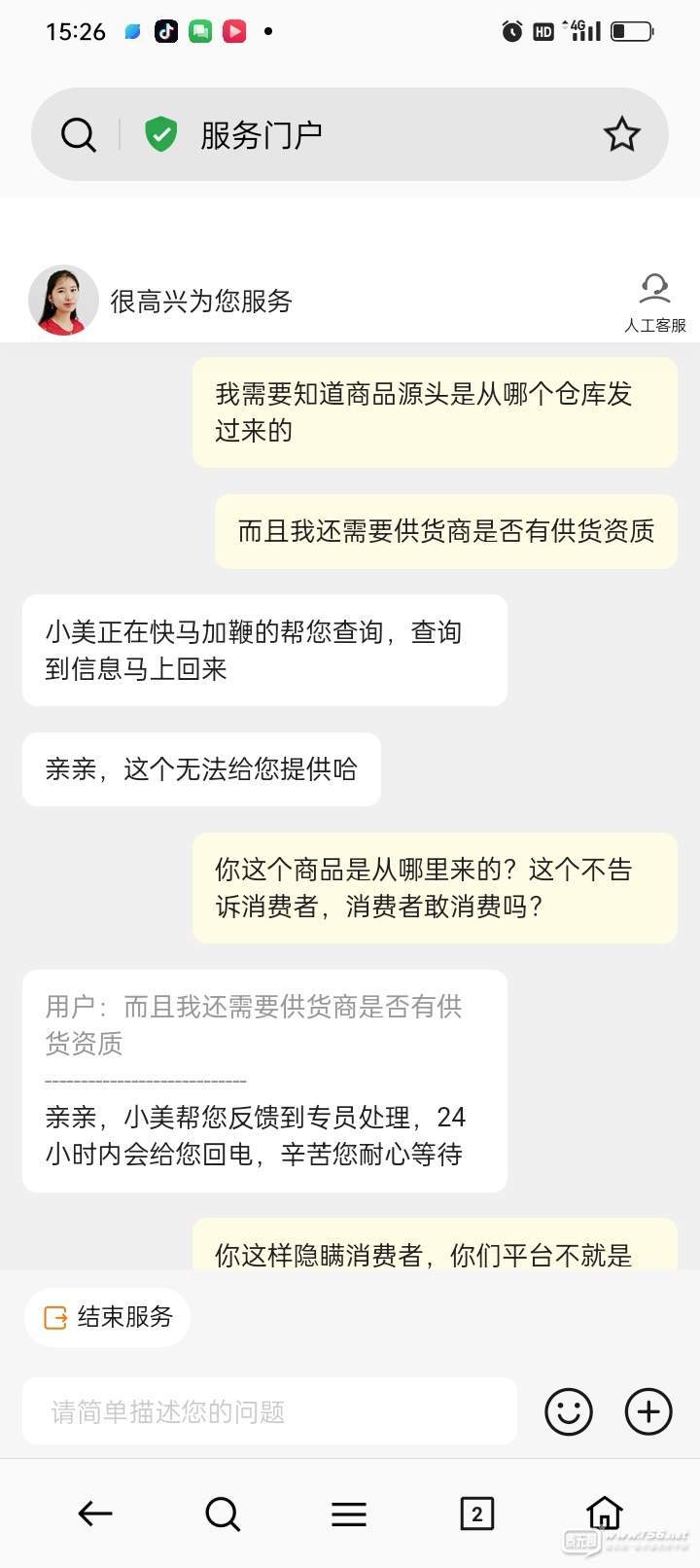Viewport: 700px width, 1568px height.
Task: Return to the browser home page
Action: [604, 1514]
